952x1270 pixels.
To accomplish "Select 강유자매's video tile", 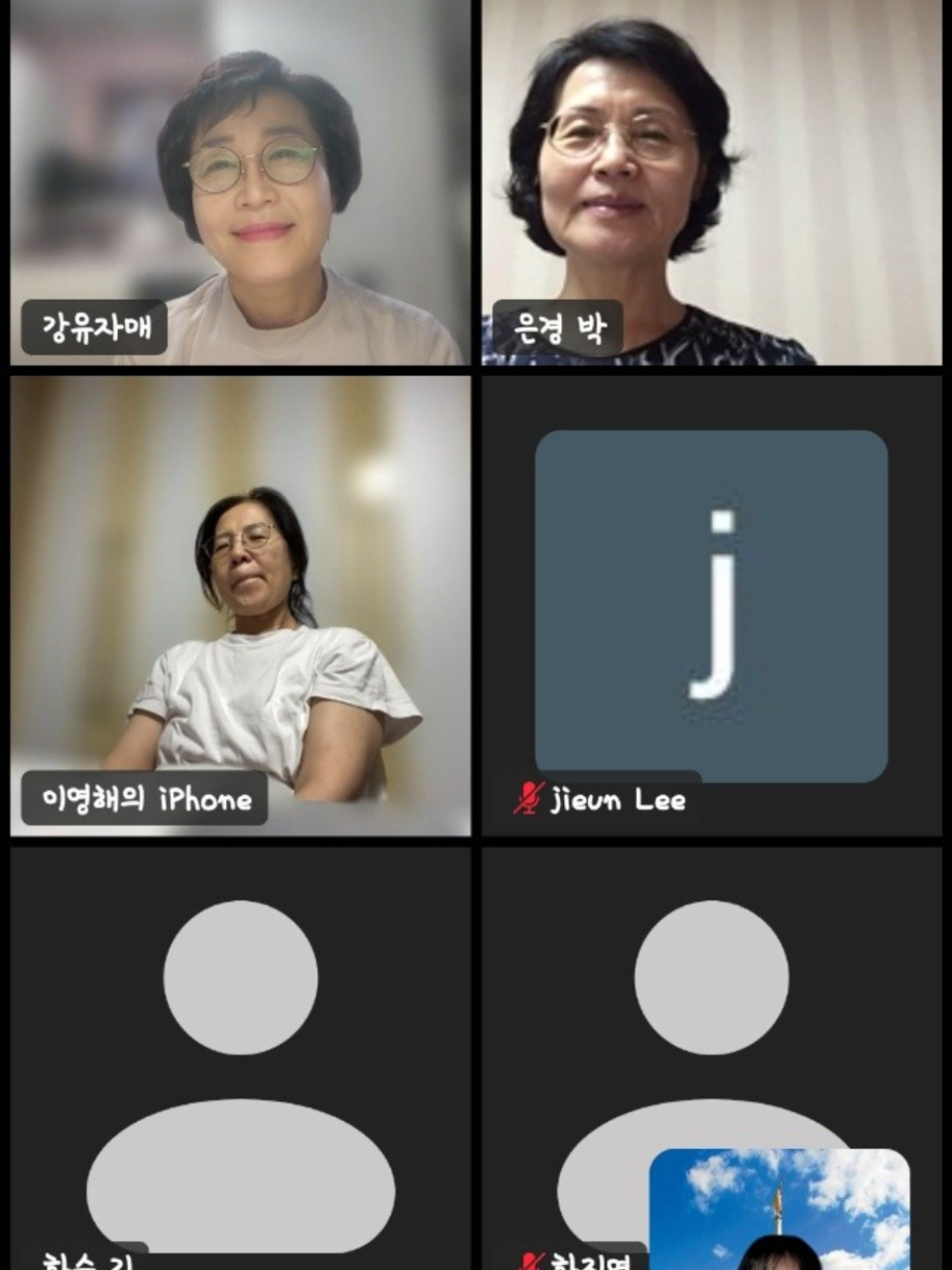I will 240,184.
